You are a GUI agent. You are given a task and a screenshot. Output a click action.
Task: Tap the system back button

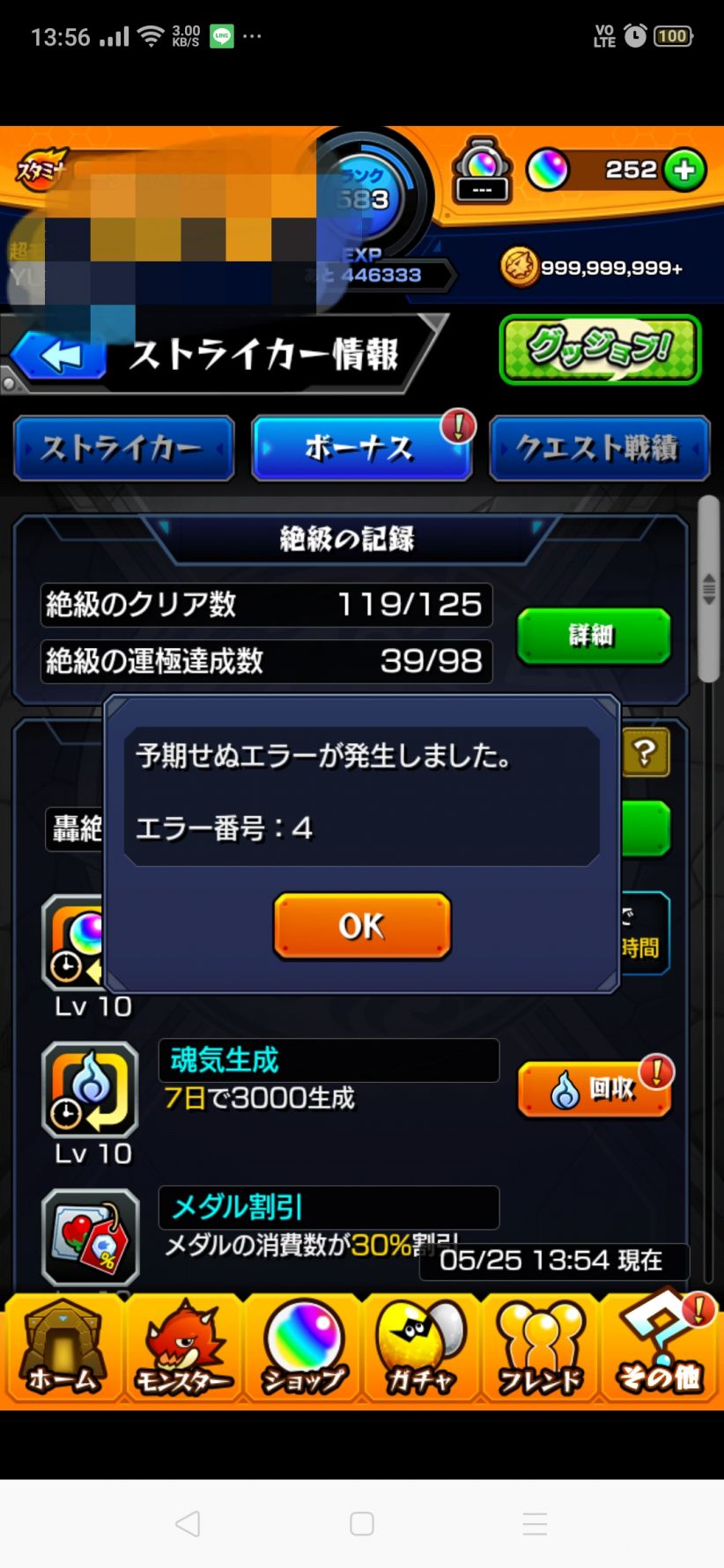[188, 1524]
